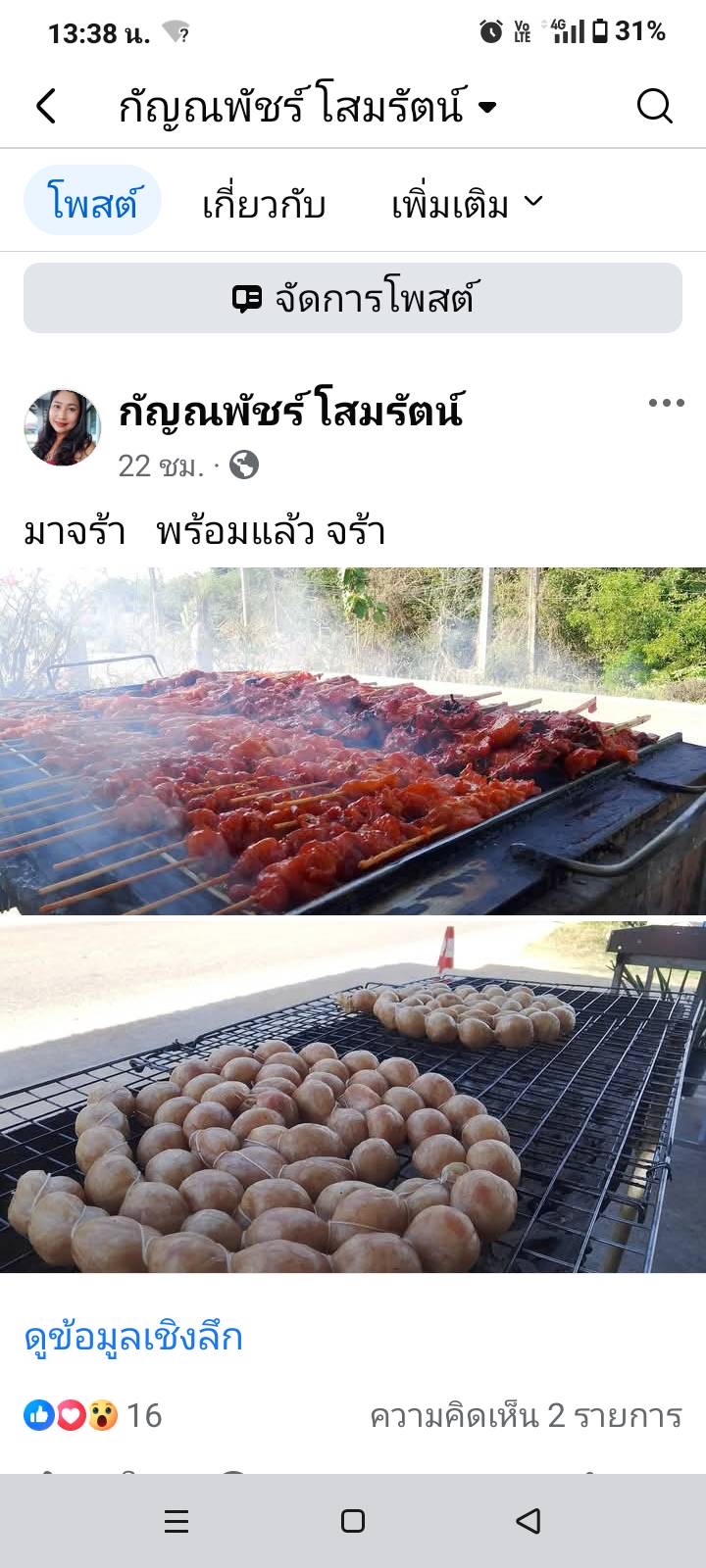Switch to the เกี่ยวกับ tab
Screen dimensions: 706x1568
pos(264,205)
